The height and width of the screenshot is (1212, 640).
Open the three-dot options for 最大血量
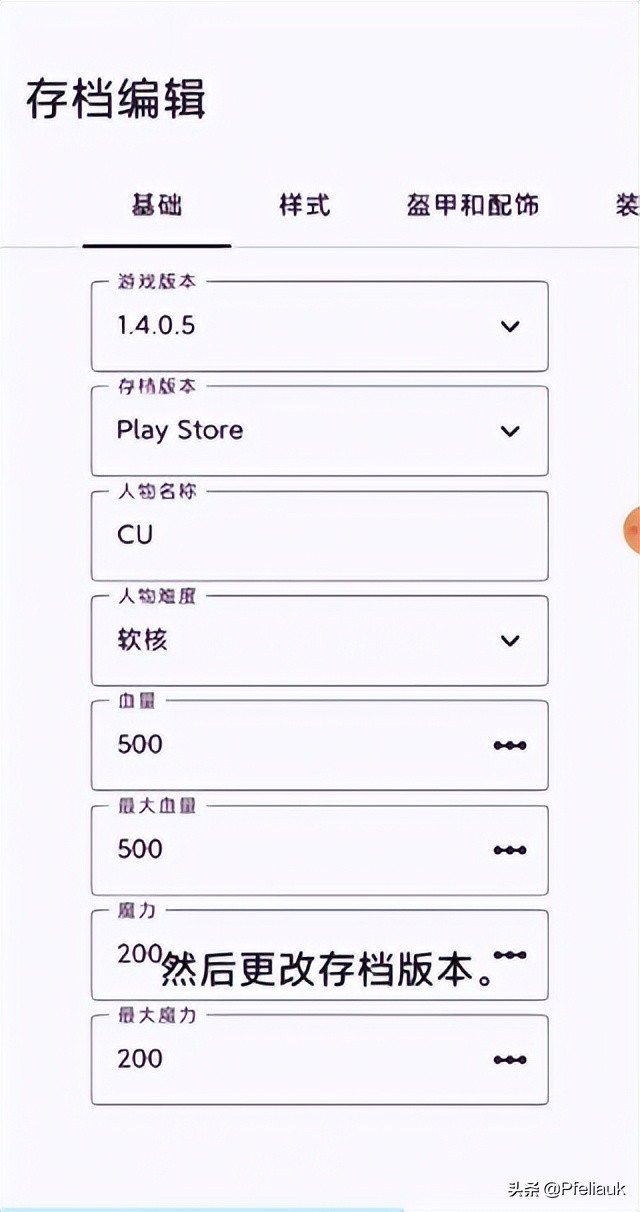[510, 851]
